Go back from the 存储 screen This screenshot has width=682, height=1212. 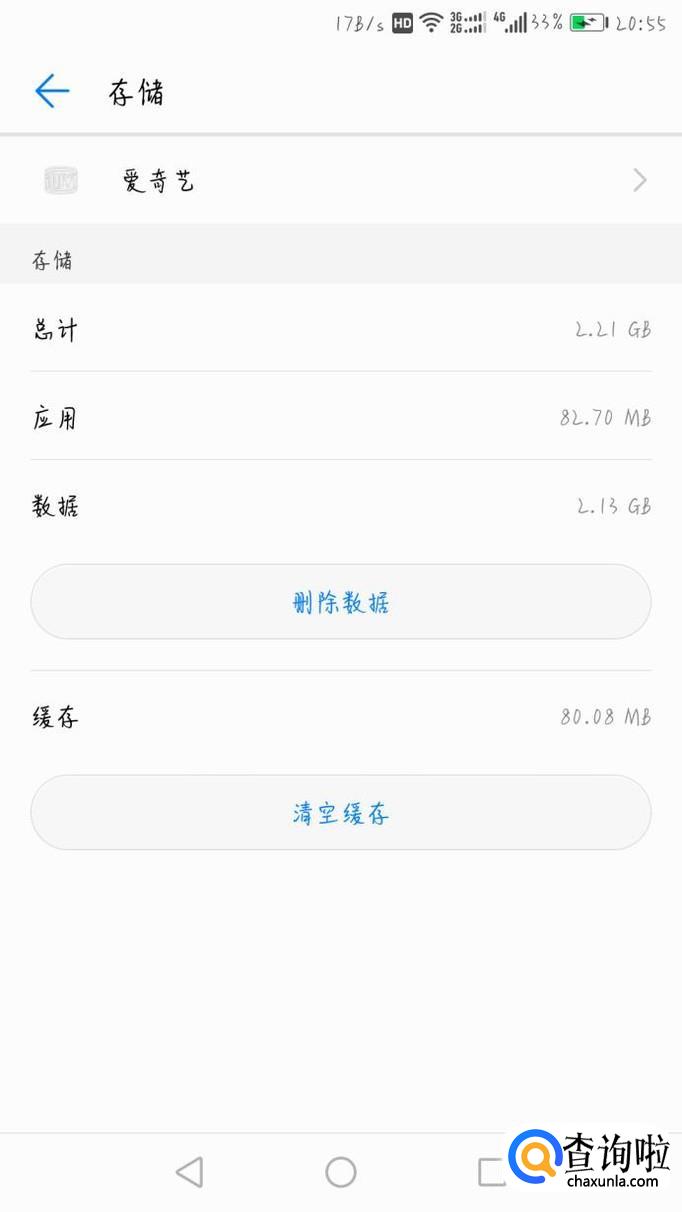tap(52, 92)
